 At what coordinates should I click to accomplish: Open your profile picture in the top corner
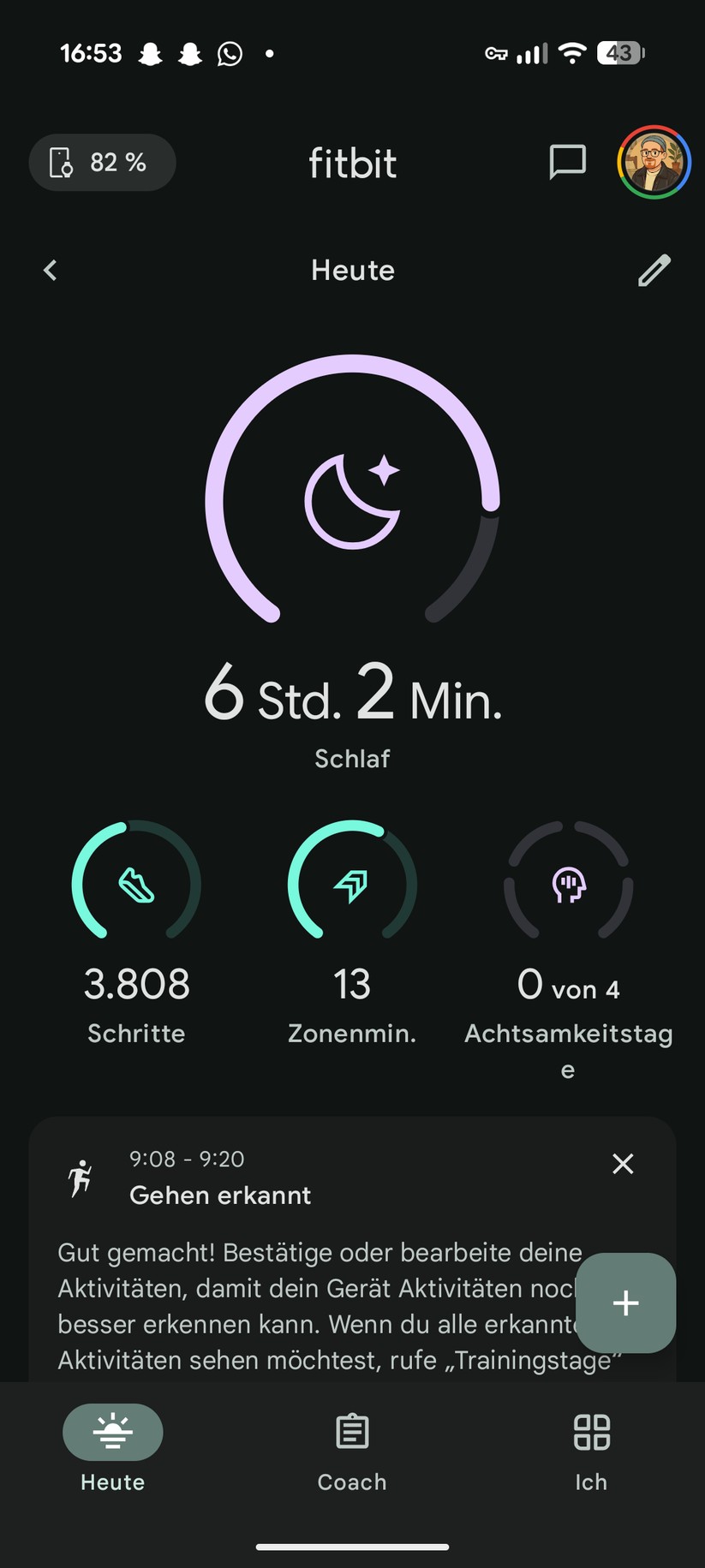click(x=654, y=163)
